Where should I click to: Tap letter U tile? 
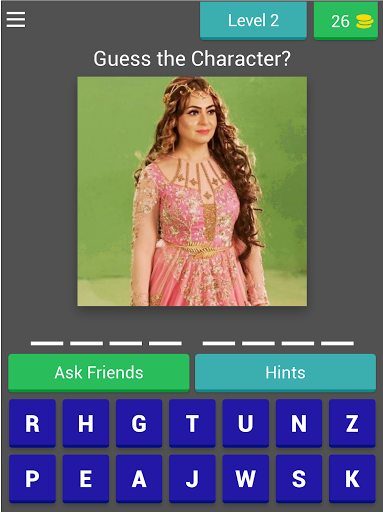tap(246, 423)
